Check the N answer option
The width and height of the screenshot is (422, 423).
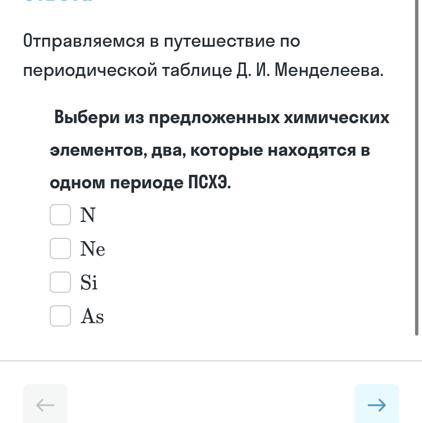[60, 215]
